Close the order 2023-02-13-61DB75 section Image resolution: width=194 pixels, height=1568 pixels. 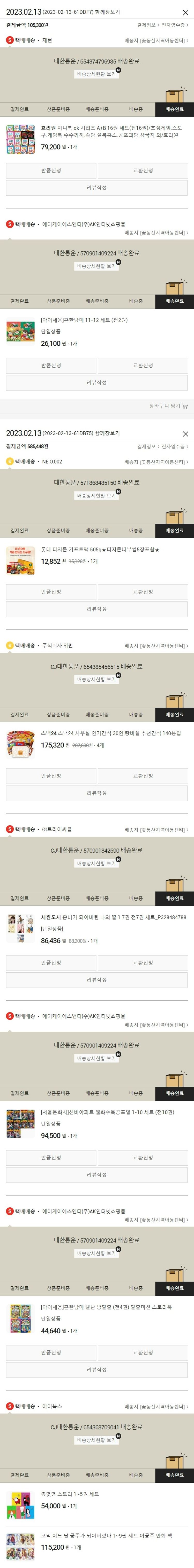(x=185, y=433)
